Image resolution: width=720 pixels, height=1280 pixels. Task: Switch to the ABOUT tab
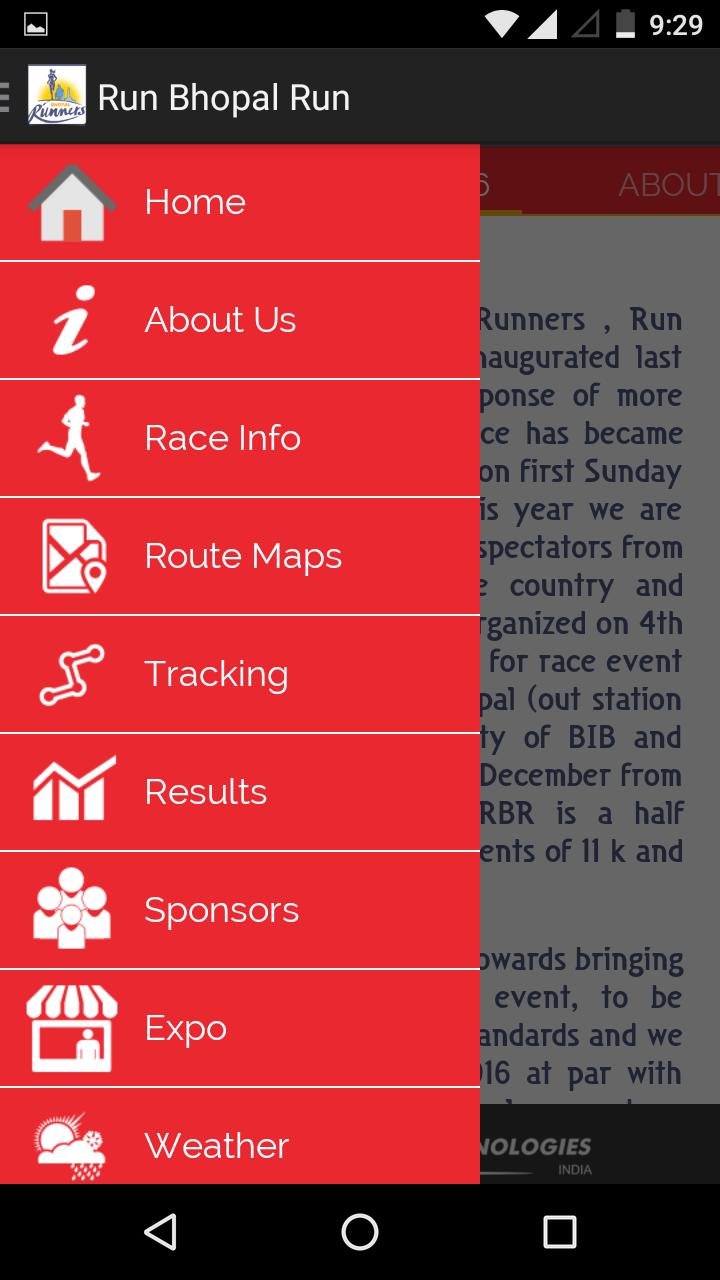coord(668,185)
